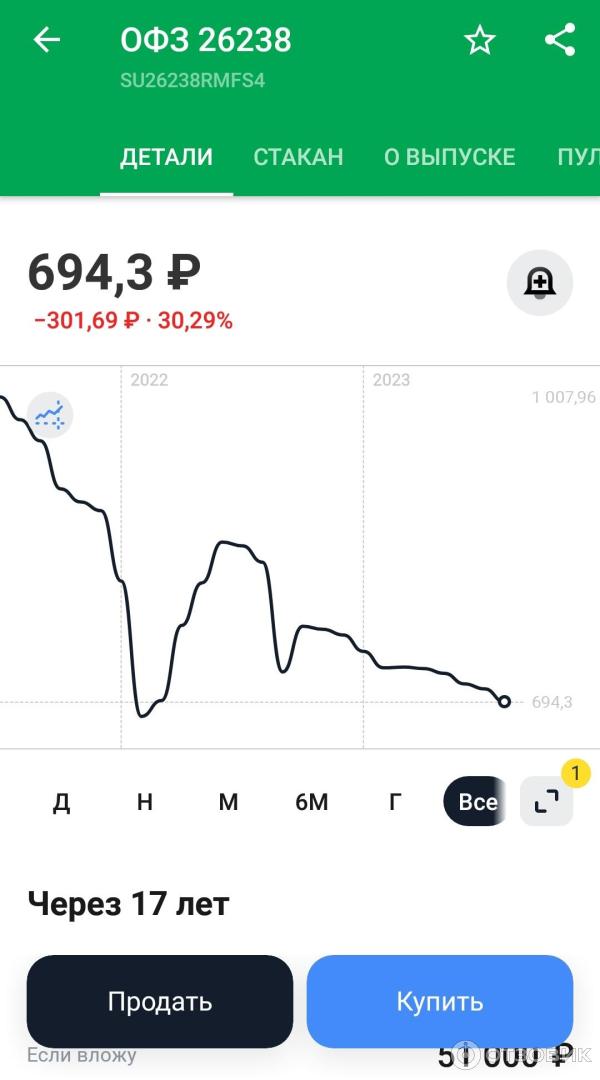Toggle the chart type icon
Image resolution: width=600 pixels, height=1080 pixels.
(x=49, y=414)
